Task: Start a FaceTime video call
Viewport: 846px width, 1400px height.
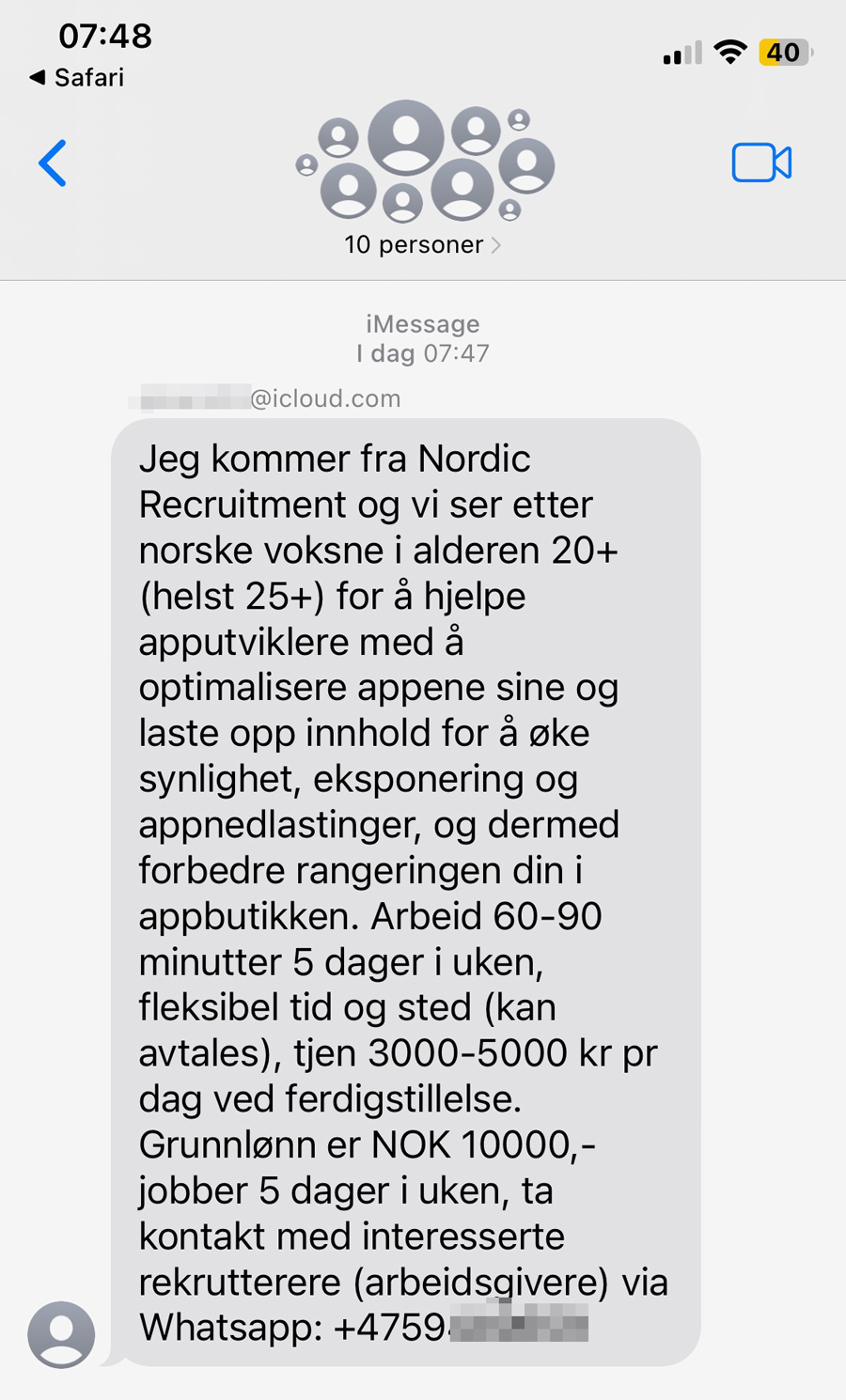Action: point(760,163)
